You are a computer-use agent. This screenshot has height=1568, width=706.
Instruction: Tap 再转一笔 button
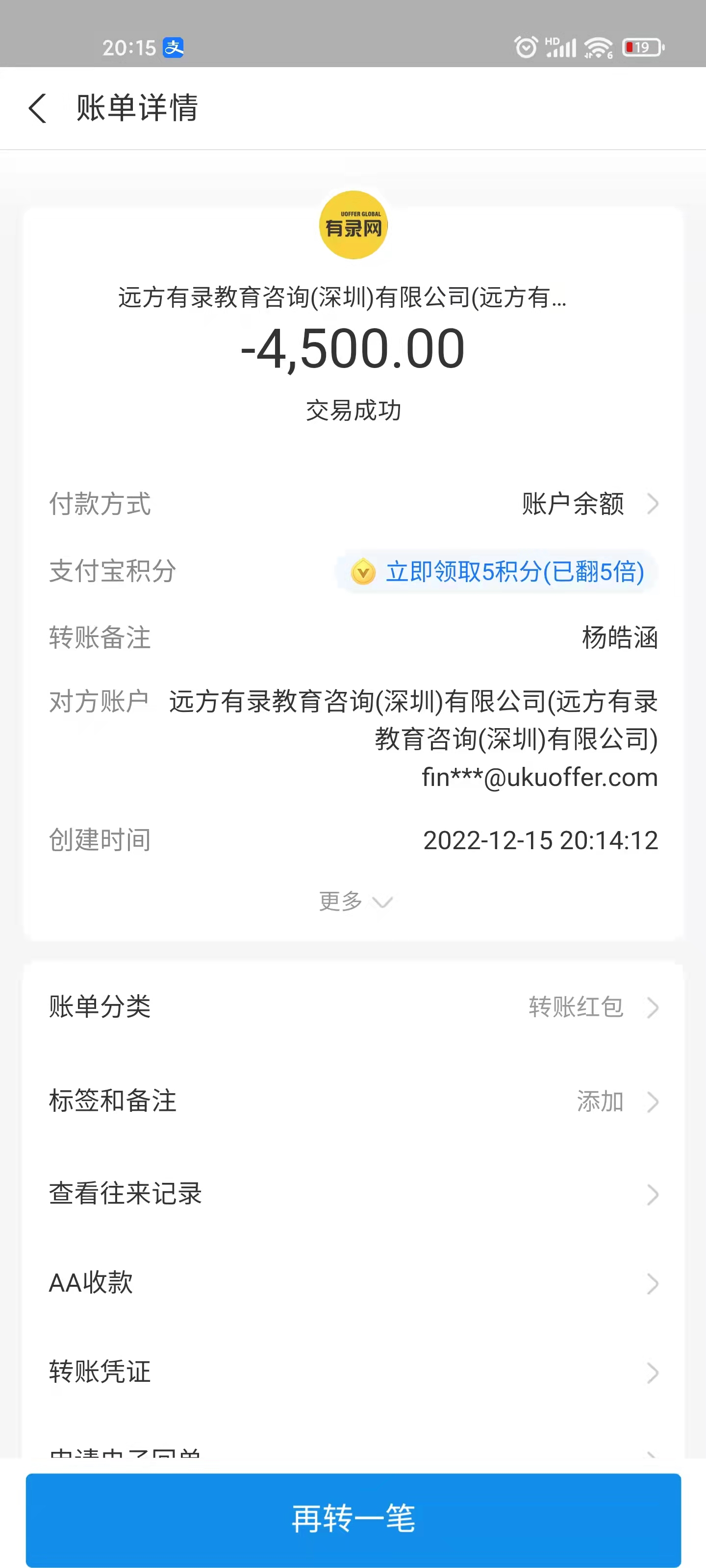tap(353, 1518)
